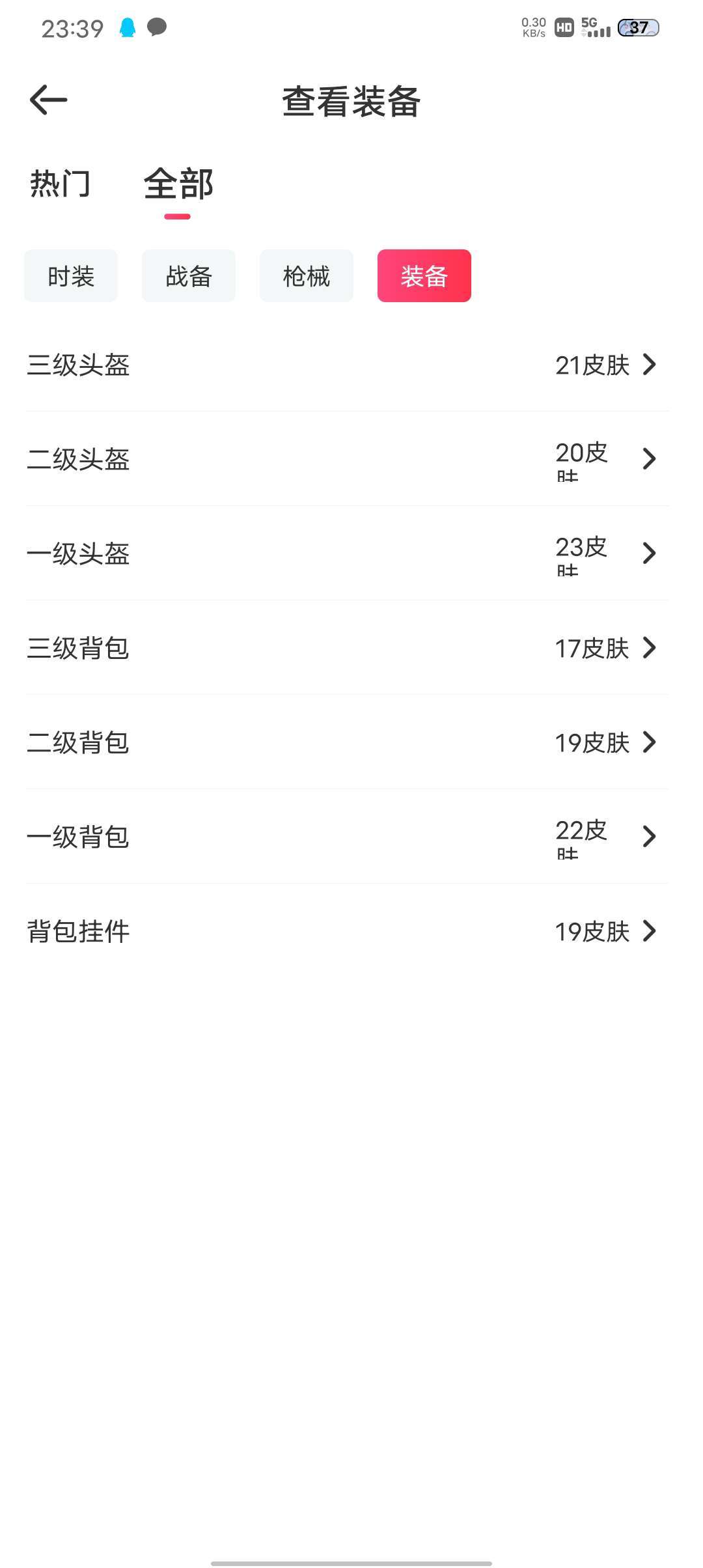Select the highlighted 装备 chip
Viewport: 703px width, 1568px height.
424,276
